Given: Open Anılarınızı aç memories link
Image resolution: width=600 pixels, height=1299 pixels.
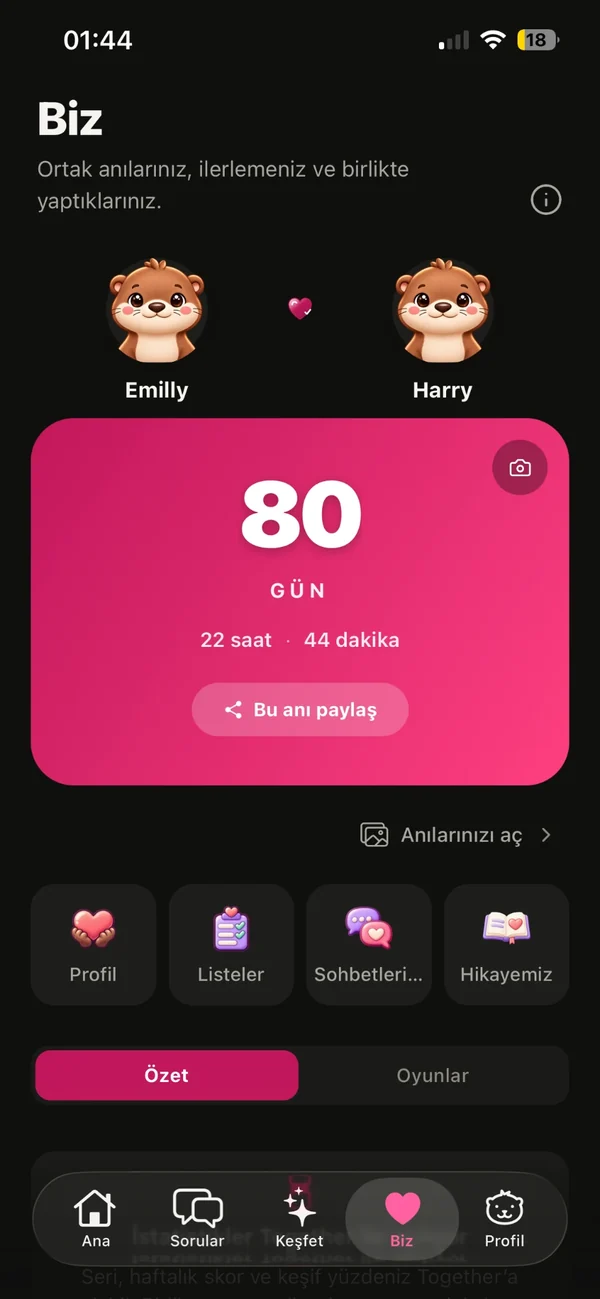Looking at the screenshot, I should 456,835.
